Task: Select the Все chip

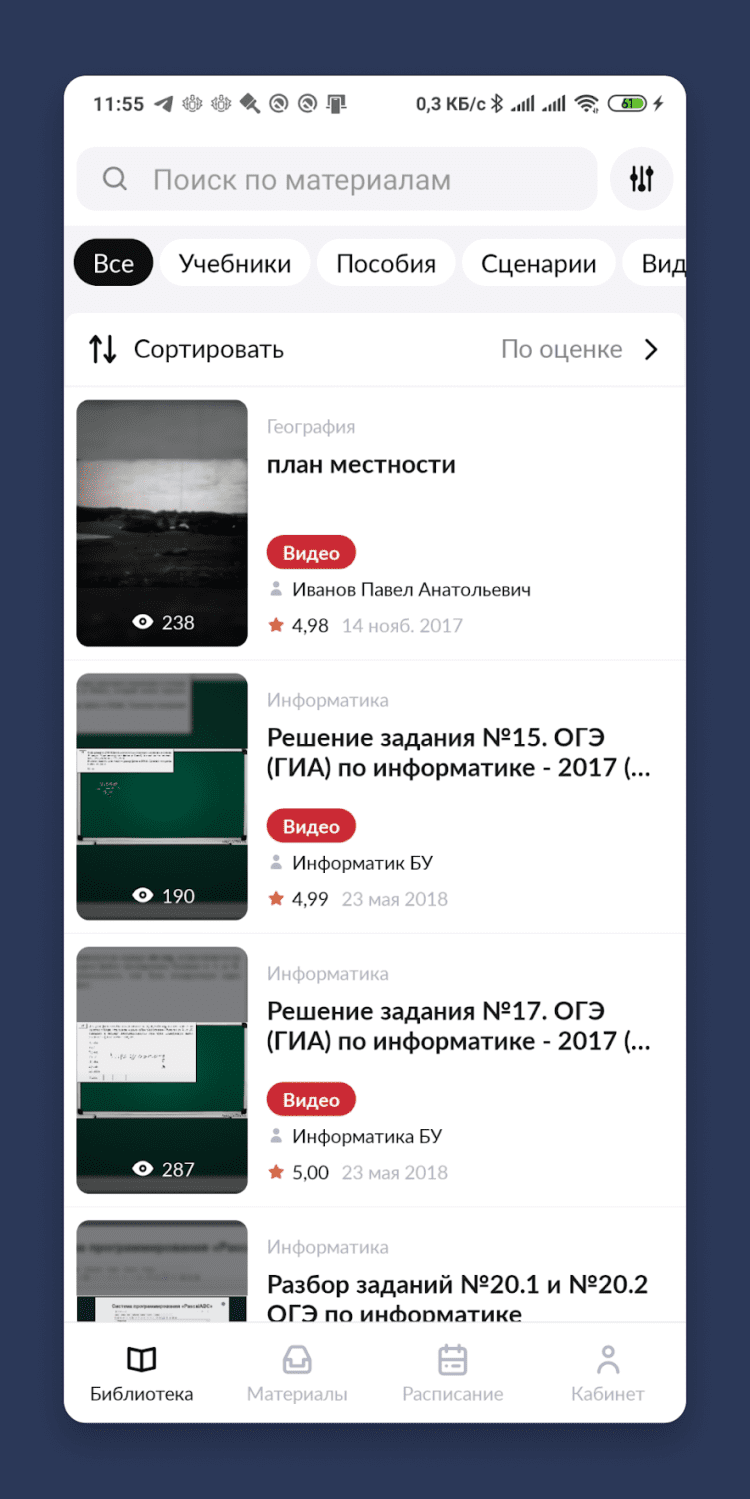Action: click(113, 264)
